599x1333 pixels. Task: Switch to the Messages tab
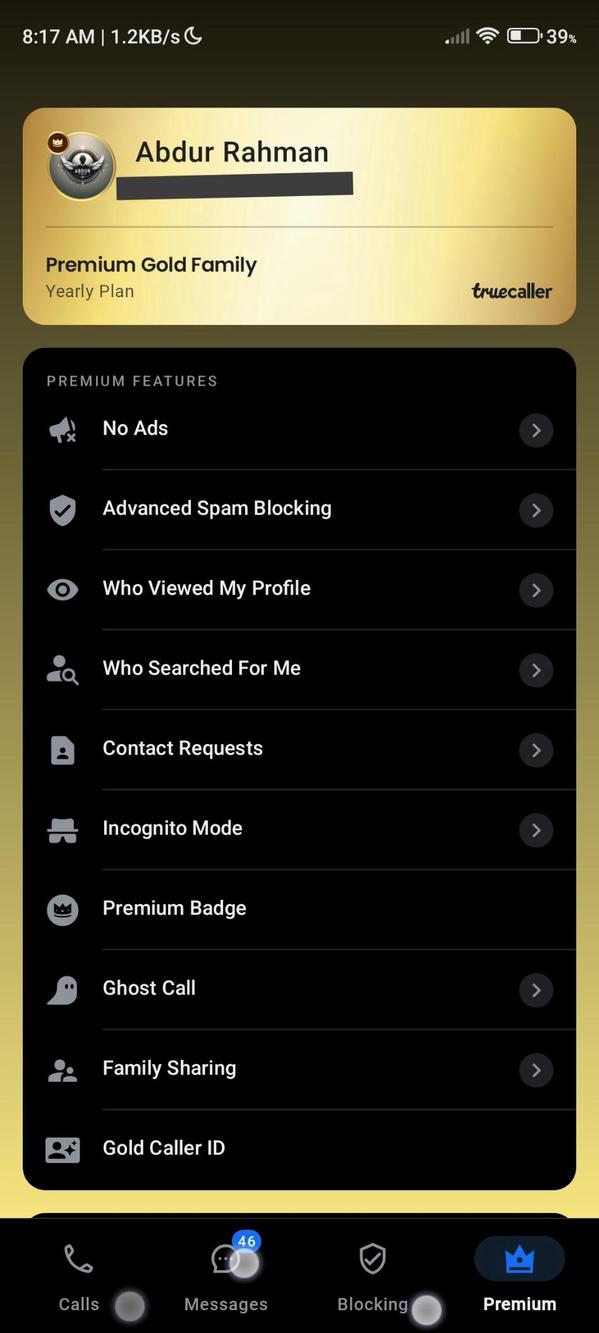[226, 1277]
